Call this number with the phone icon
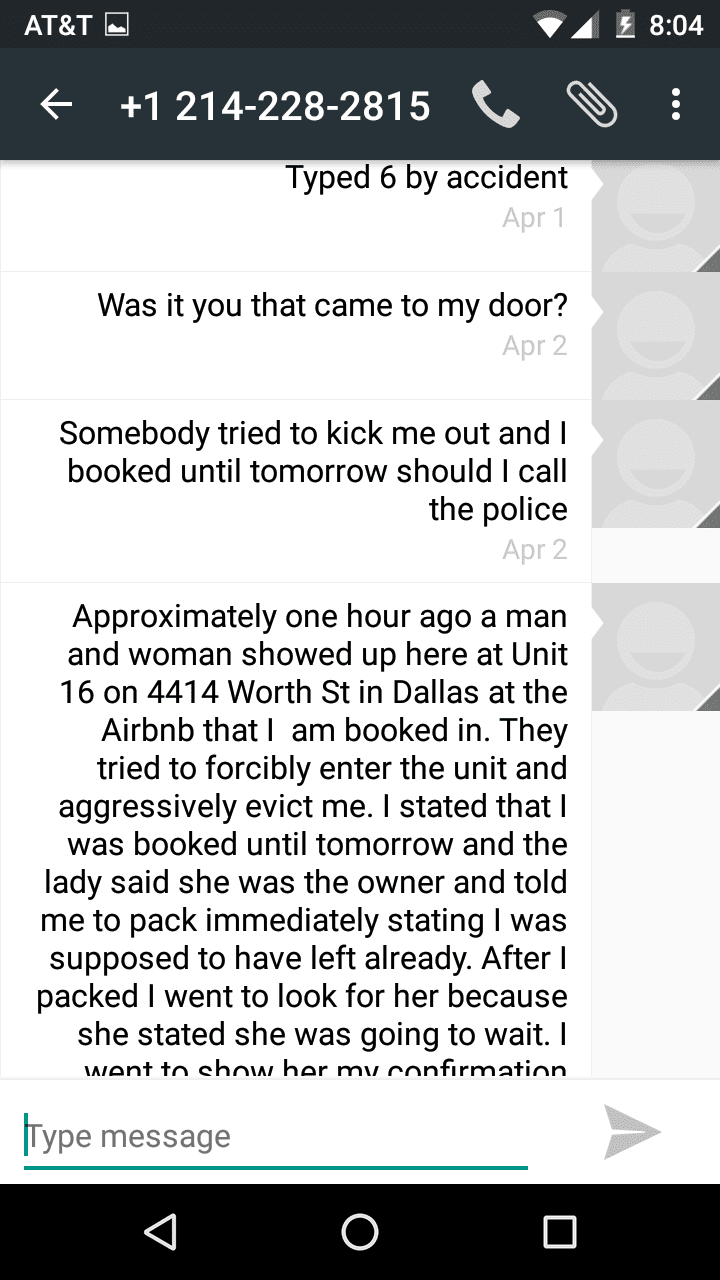Image resolution: width=720 pixels, height=1280 pixels. (495, 104)
